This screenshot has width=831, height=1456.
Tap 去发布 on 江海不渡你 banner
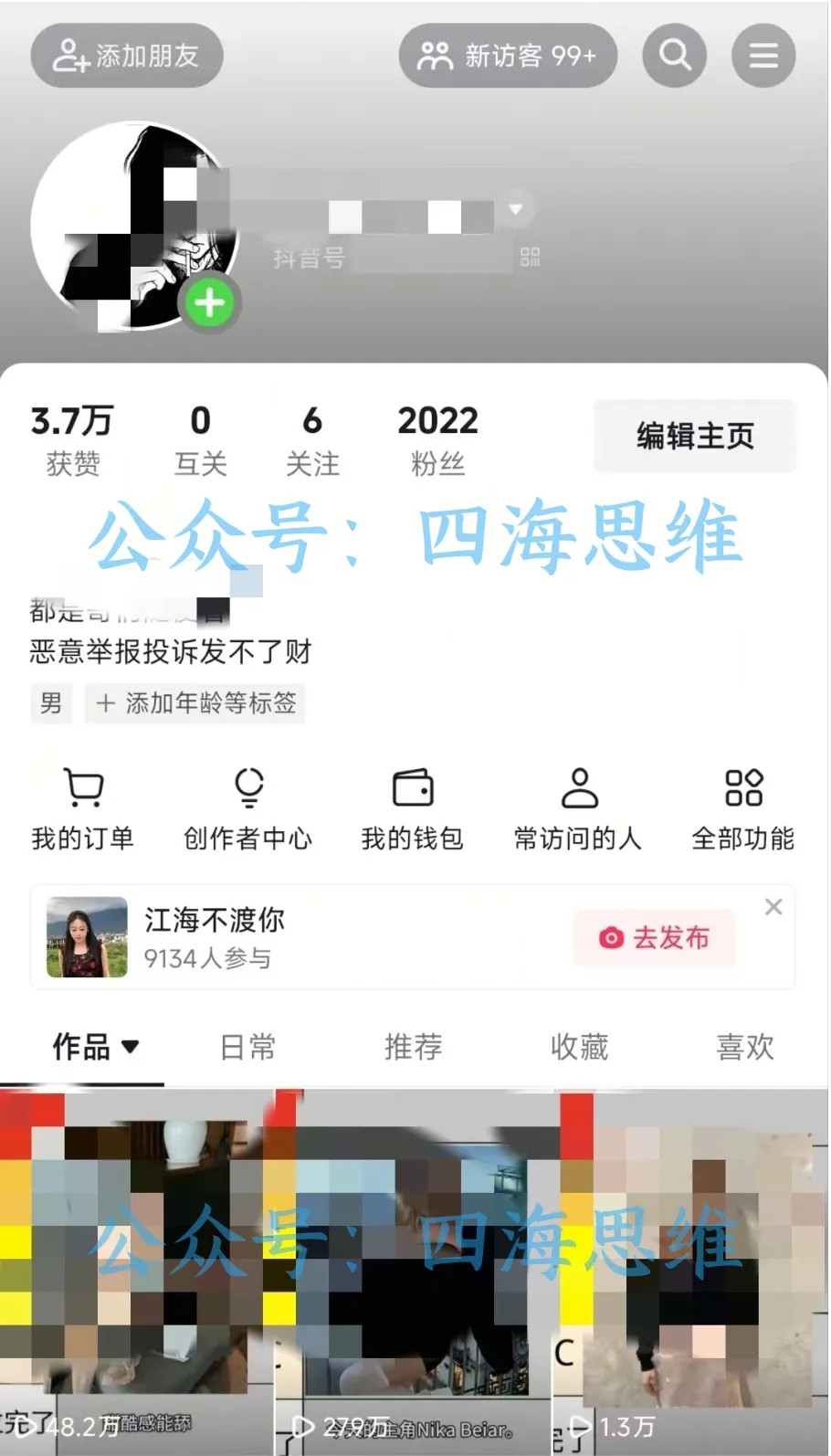point(654,937)
